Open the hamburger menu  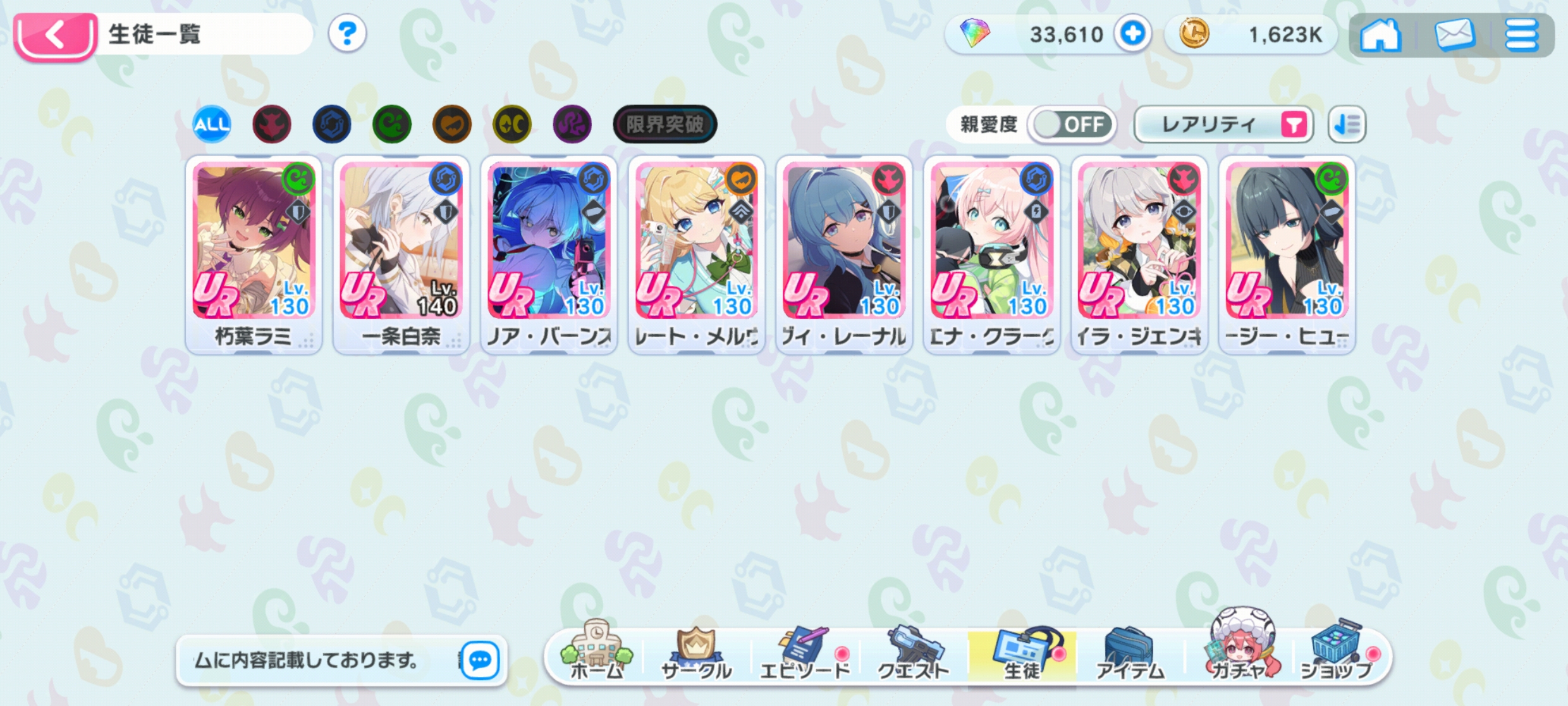[1521, 35]
